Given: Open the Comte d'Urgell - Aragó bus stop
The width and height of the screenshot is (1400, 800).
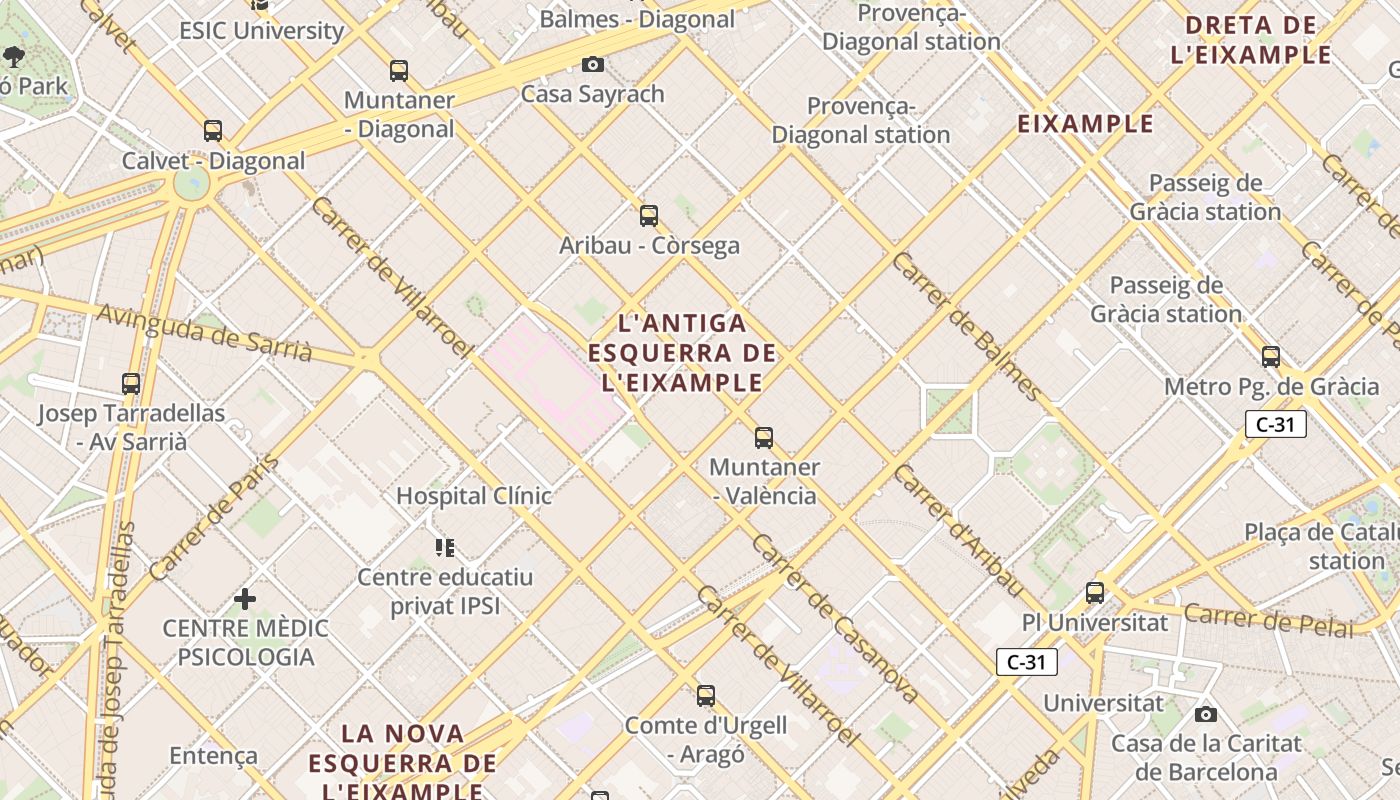Looking at the screenshot, I should [706, 696].
